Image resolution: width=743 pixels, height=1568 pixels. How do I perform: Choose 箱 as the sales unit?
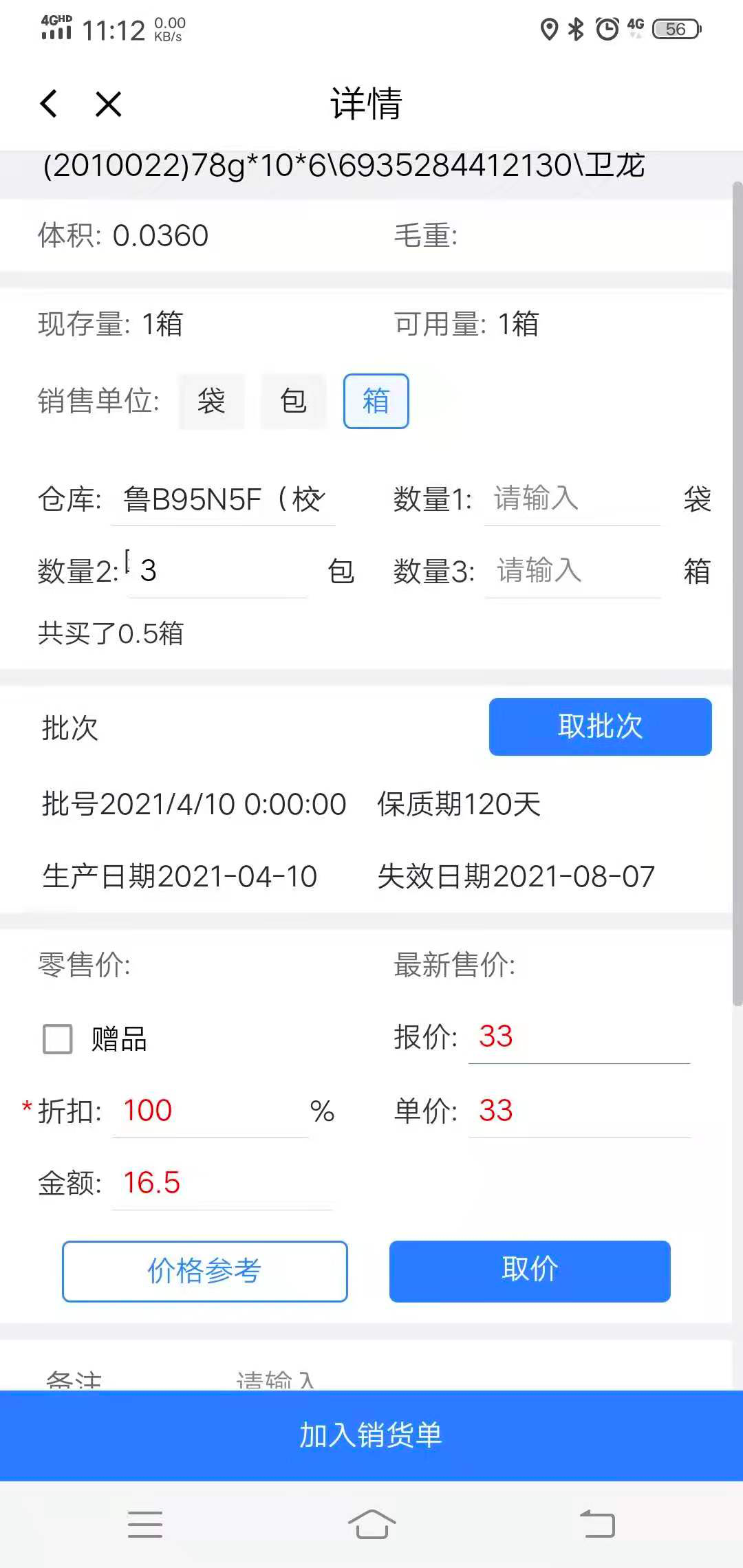click(376, 402)
